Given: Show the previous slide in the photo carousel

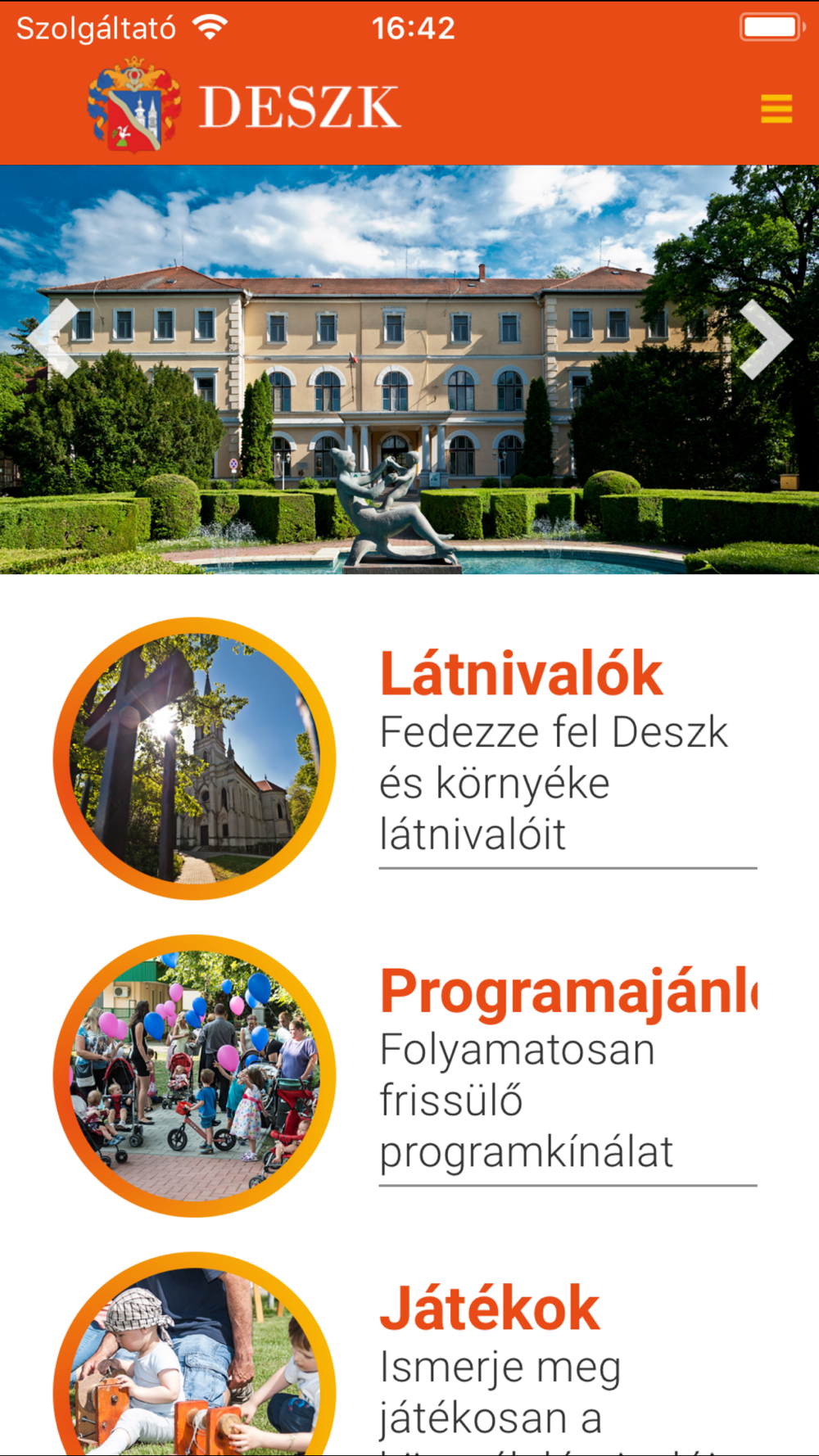Looking at the screenshot, I should 53,338.
